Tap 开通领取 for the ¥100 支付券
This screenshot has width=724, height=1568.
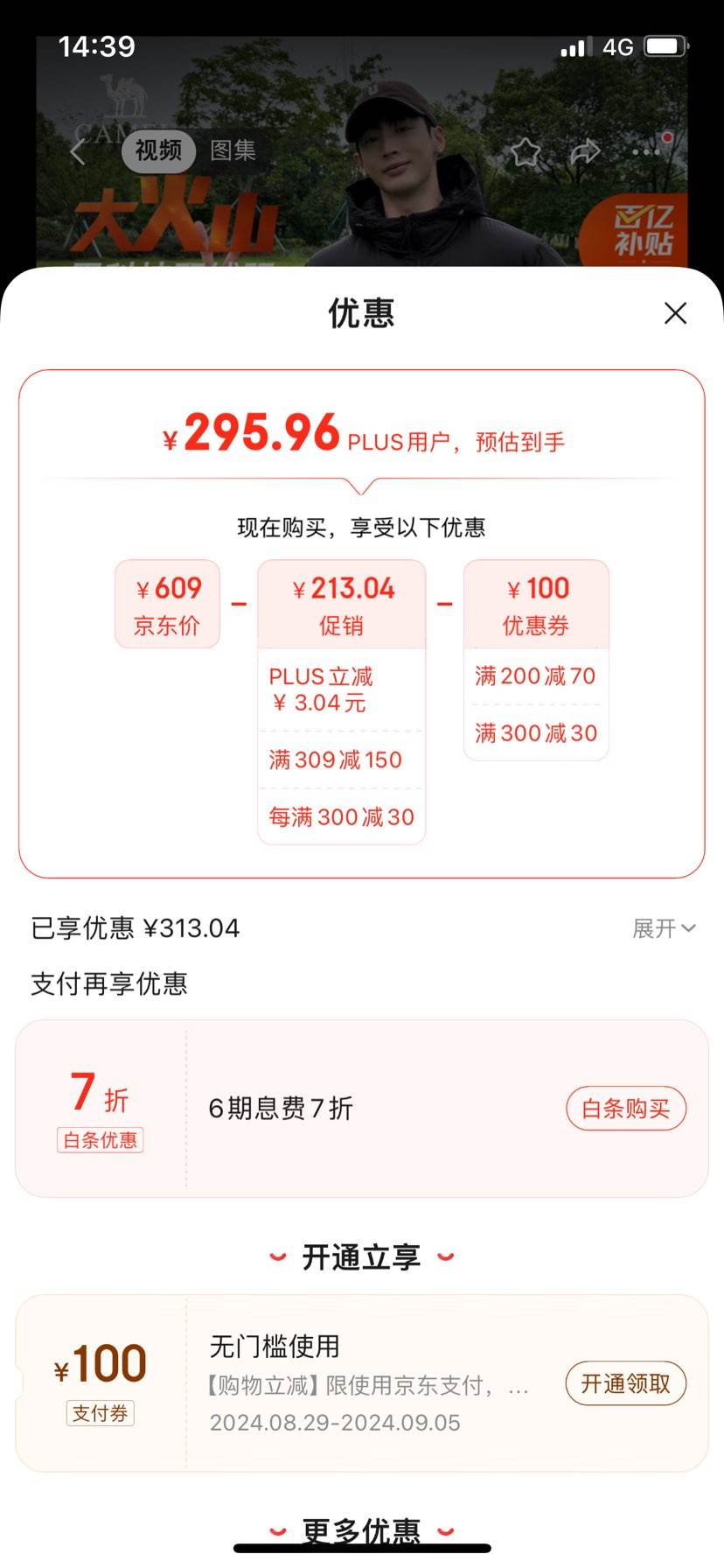point(625,1383)
